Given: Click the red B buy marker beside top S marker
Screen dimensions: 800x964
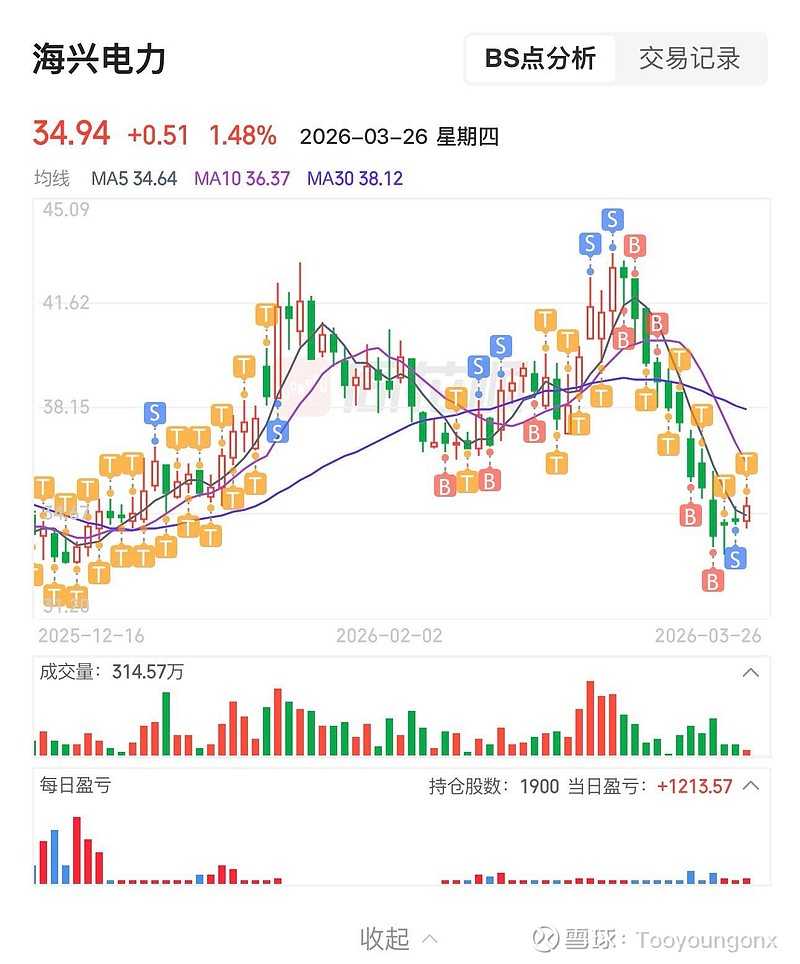Looking at the screenshot, I should (636, 245).
